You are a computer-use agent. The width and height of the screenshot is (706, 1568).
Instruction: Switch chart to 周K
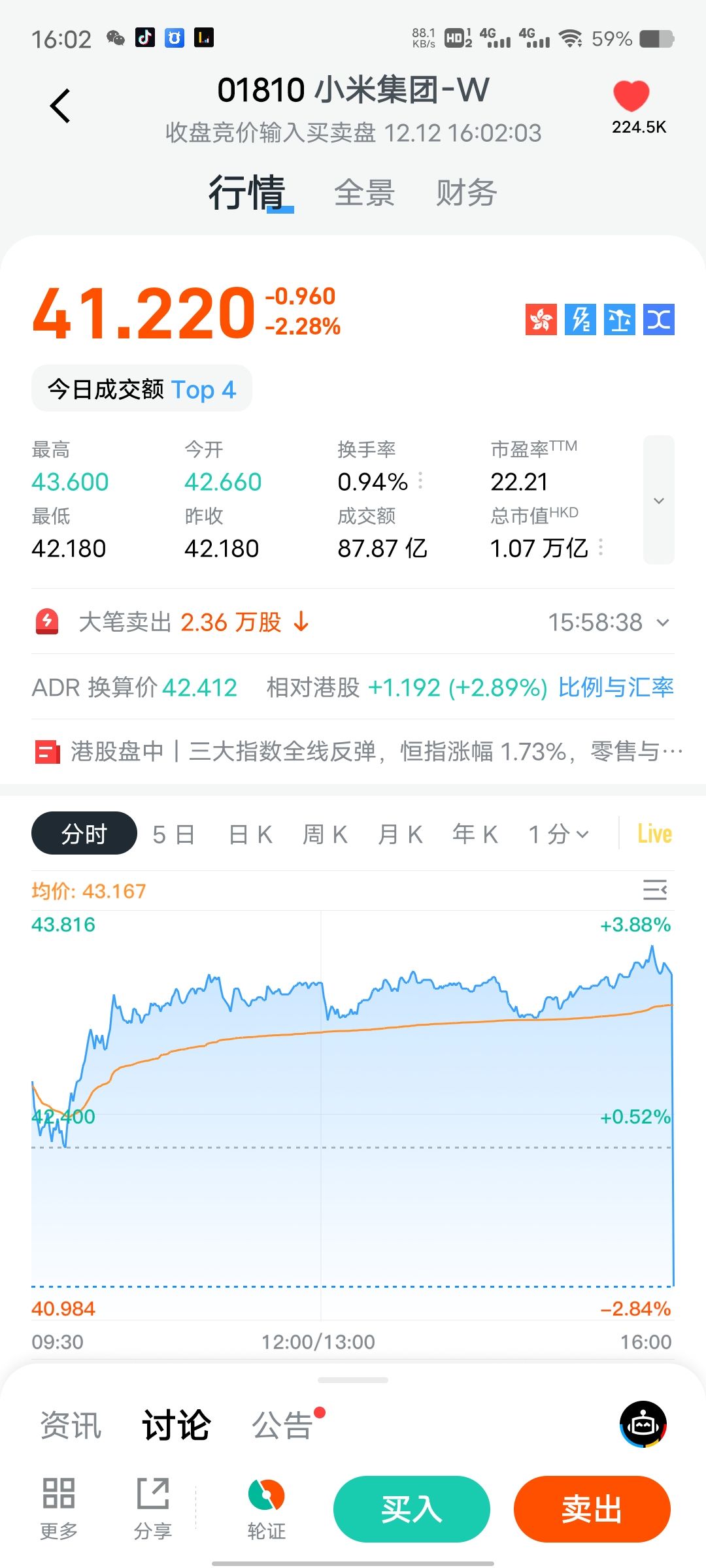click(325, 834)
